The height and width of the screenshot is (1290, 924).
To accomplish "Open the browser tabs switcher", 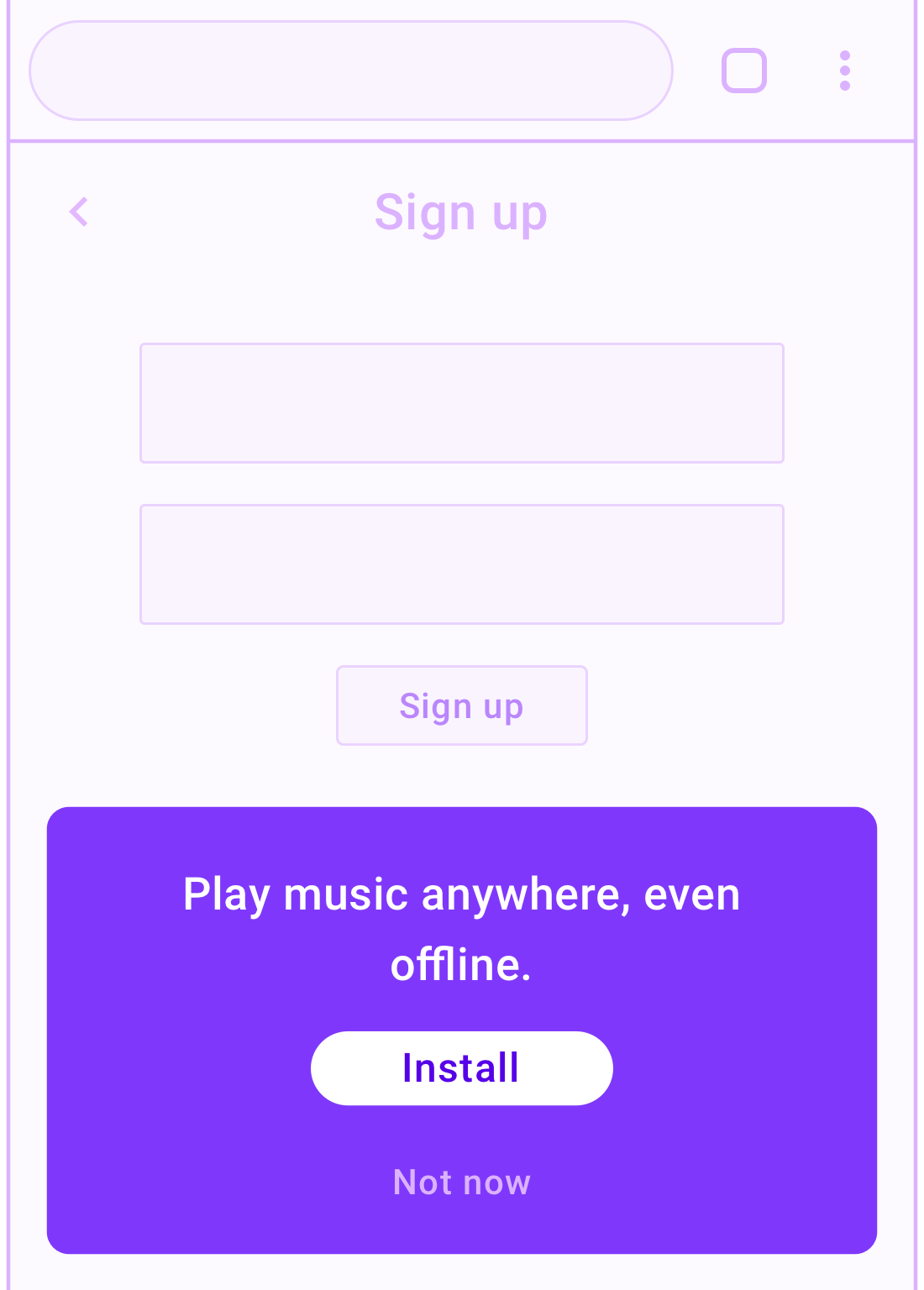I will point(743,71).
